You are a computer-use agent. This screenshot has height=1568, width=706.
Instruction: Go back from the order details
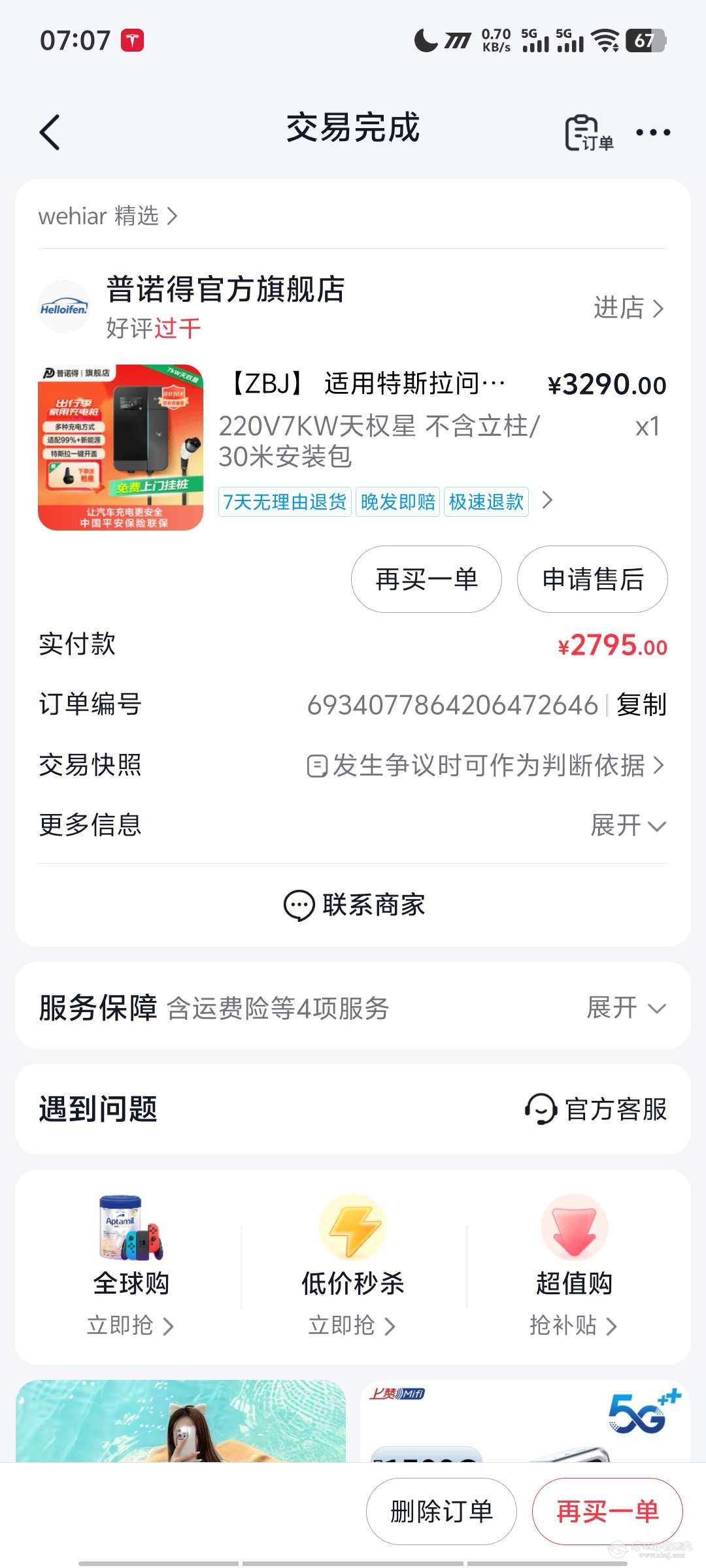tap(50, 133)
